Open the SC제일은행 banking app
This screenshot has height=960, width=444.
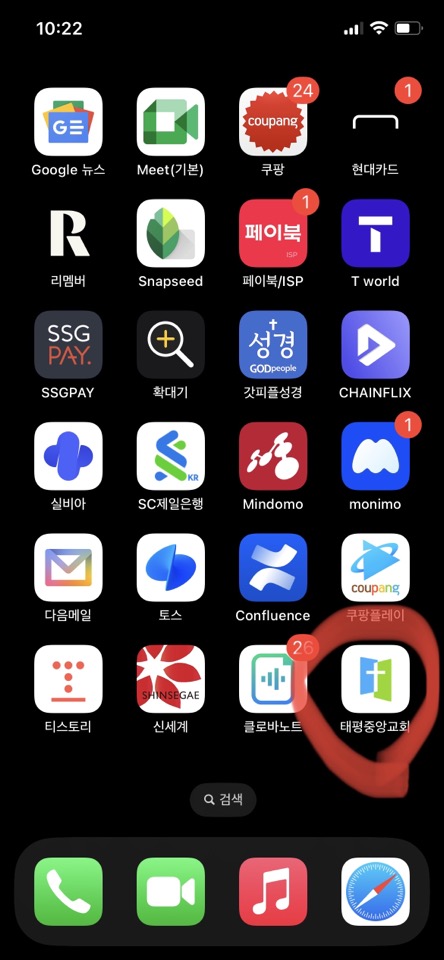[170, 456]
